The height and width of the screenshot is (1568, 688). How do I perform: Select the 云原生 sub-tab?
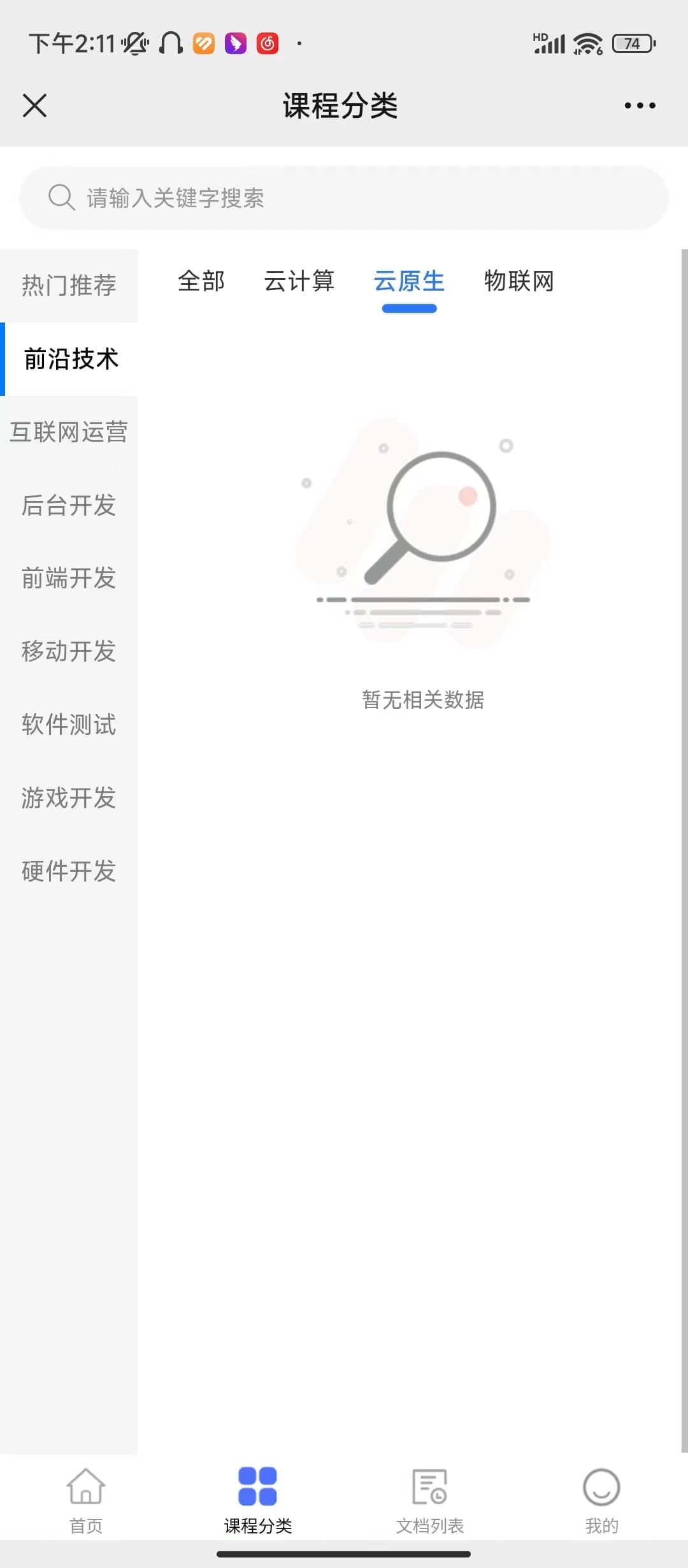click(409, 281)
